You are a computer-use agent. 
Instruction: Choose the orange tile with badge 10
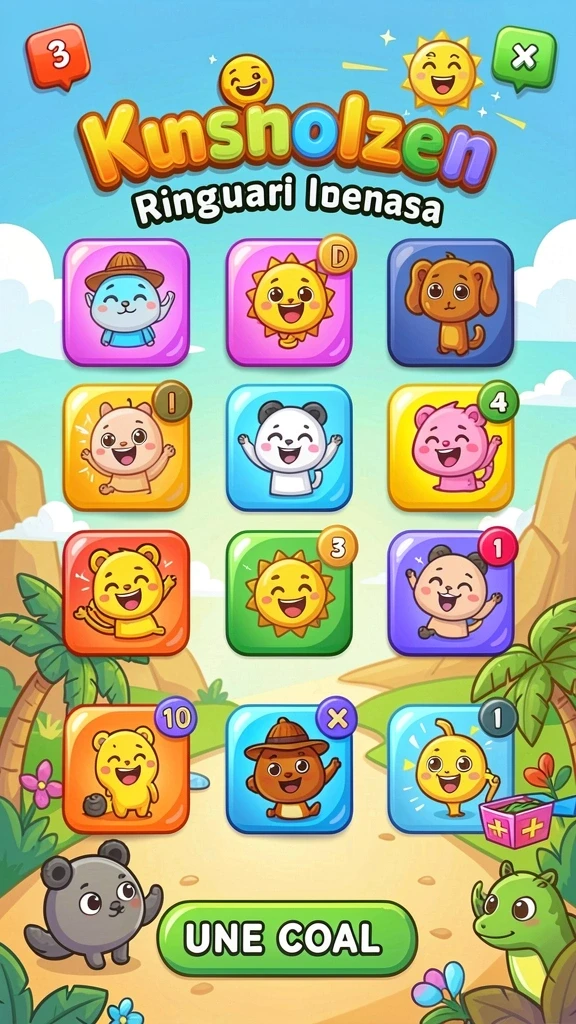[x=126, y=769]
